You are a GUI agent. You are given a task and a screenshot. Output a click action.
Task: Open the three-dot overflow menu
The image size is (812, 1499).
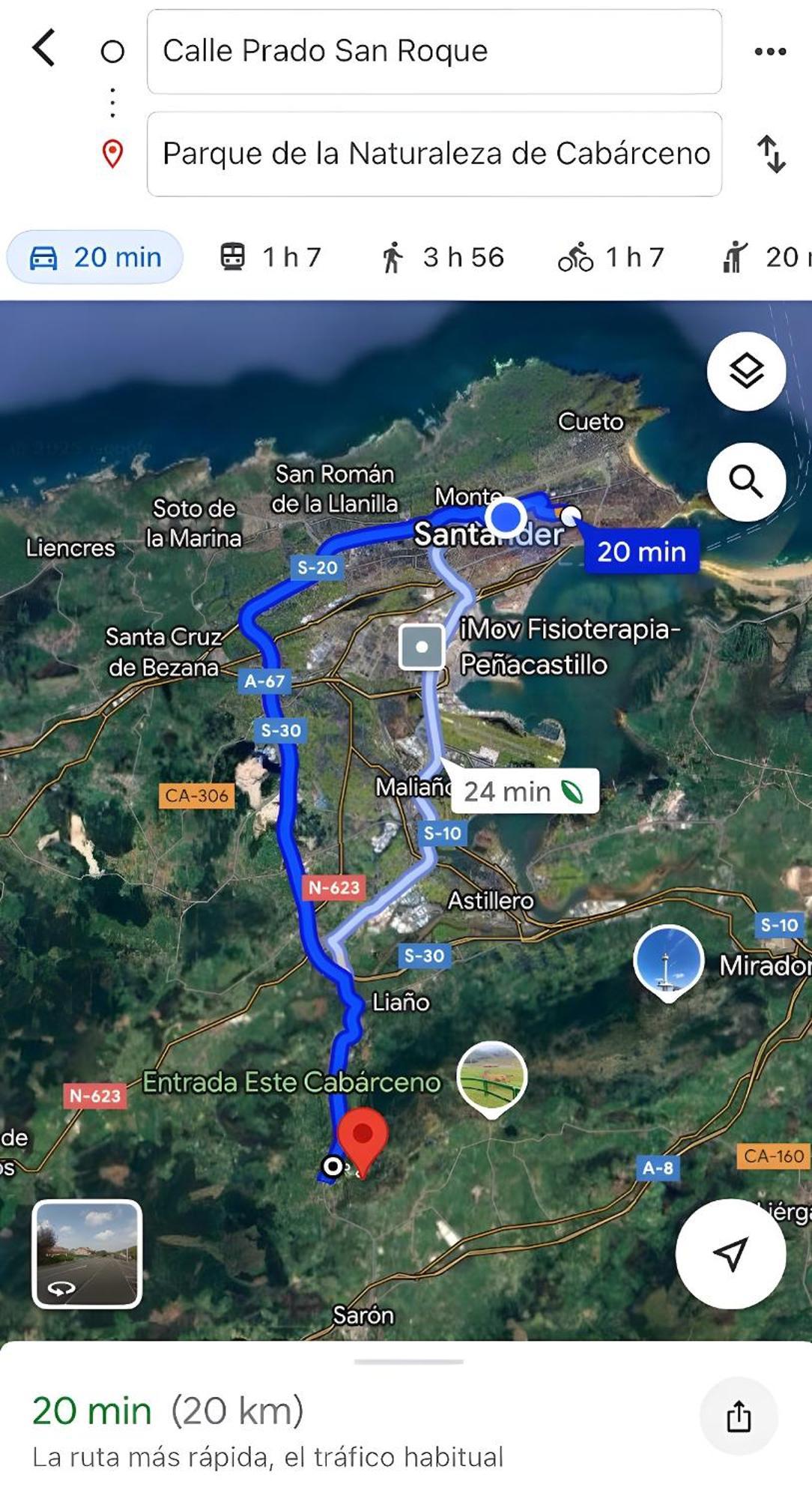click(x=770, y=52)
